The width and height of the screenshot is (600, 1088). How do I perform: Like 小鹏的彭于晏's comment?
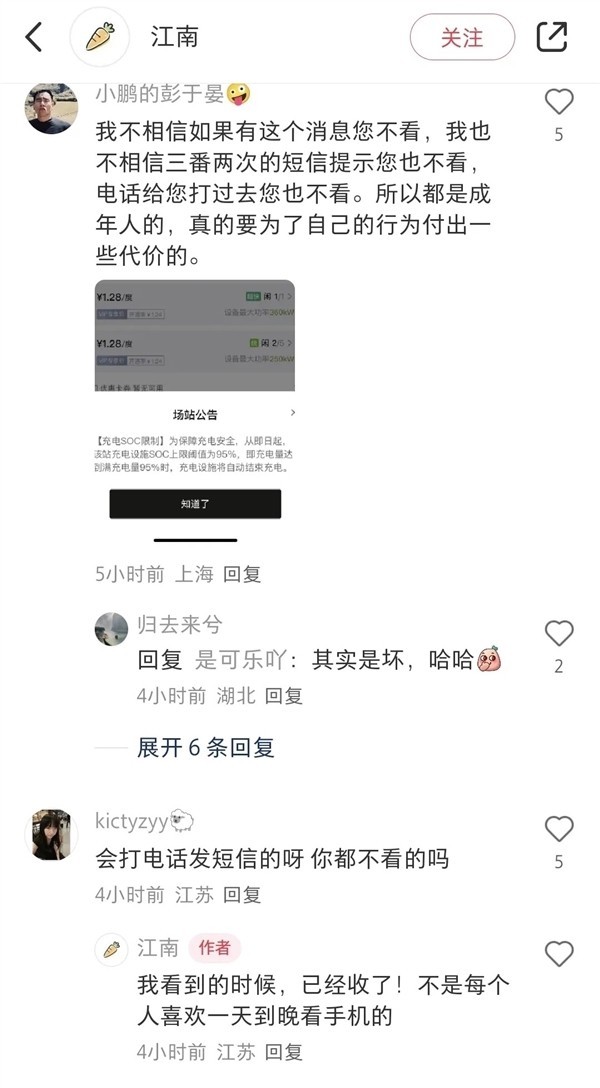tap(559, 102)
